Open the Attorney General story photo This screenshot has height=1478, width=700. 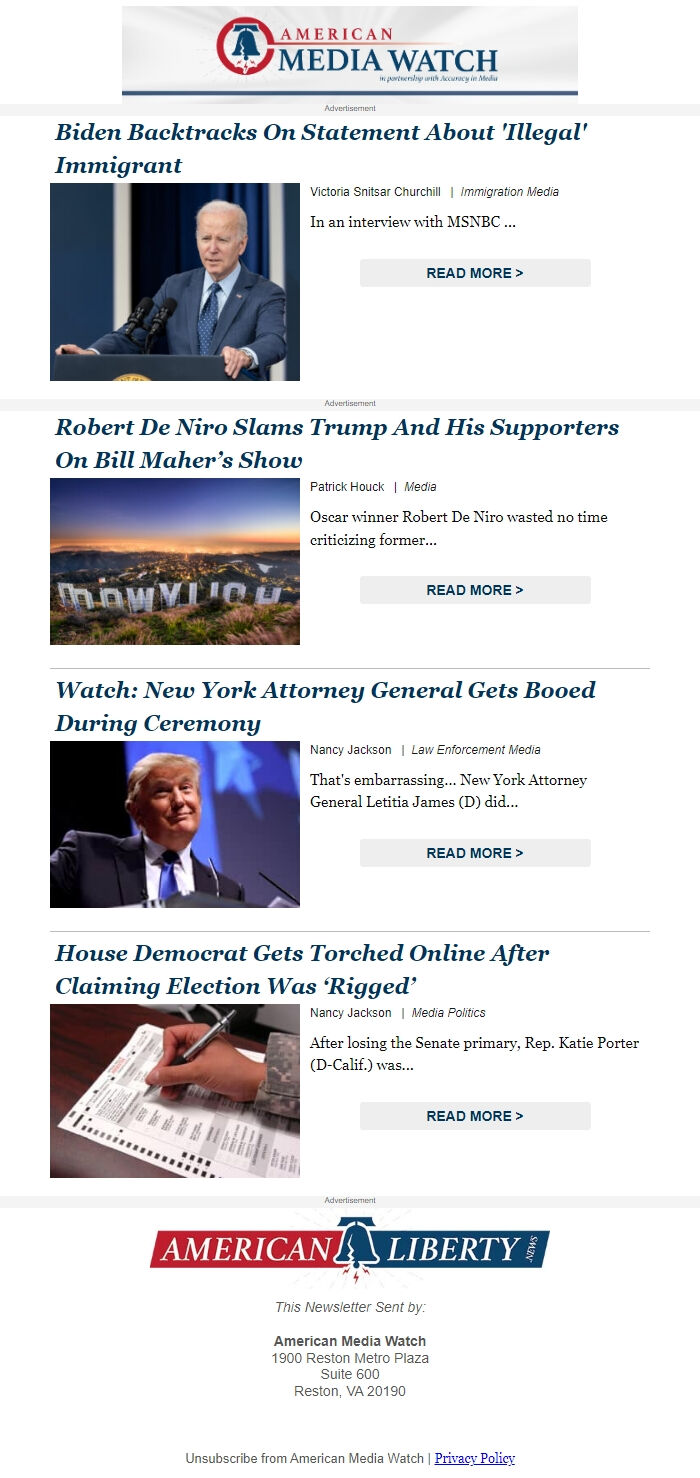coord(175,824)
